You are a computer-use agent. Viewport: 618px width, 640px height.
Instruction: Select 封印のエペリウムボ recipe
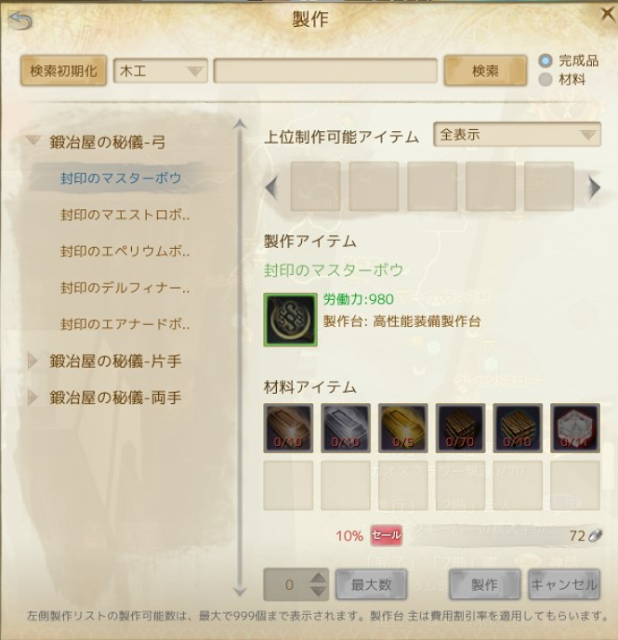[x=124, y=251]
